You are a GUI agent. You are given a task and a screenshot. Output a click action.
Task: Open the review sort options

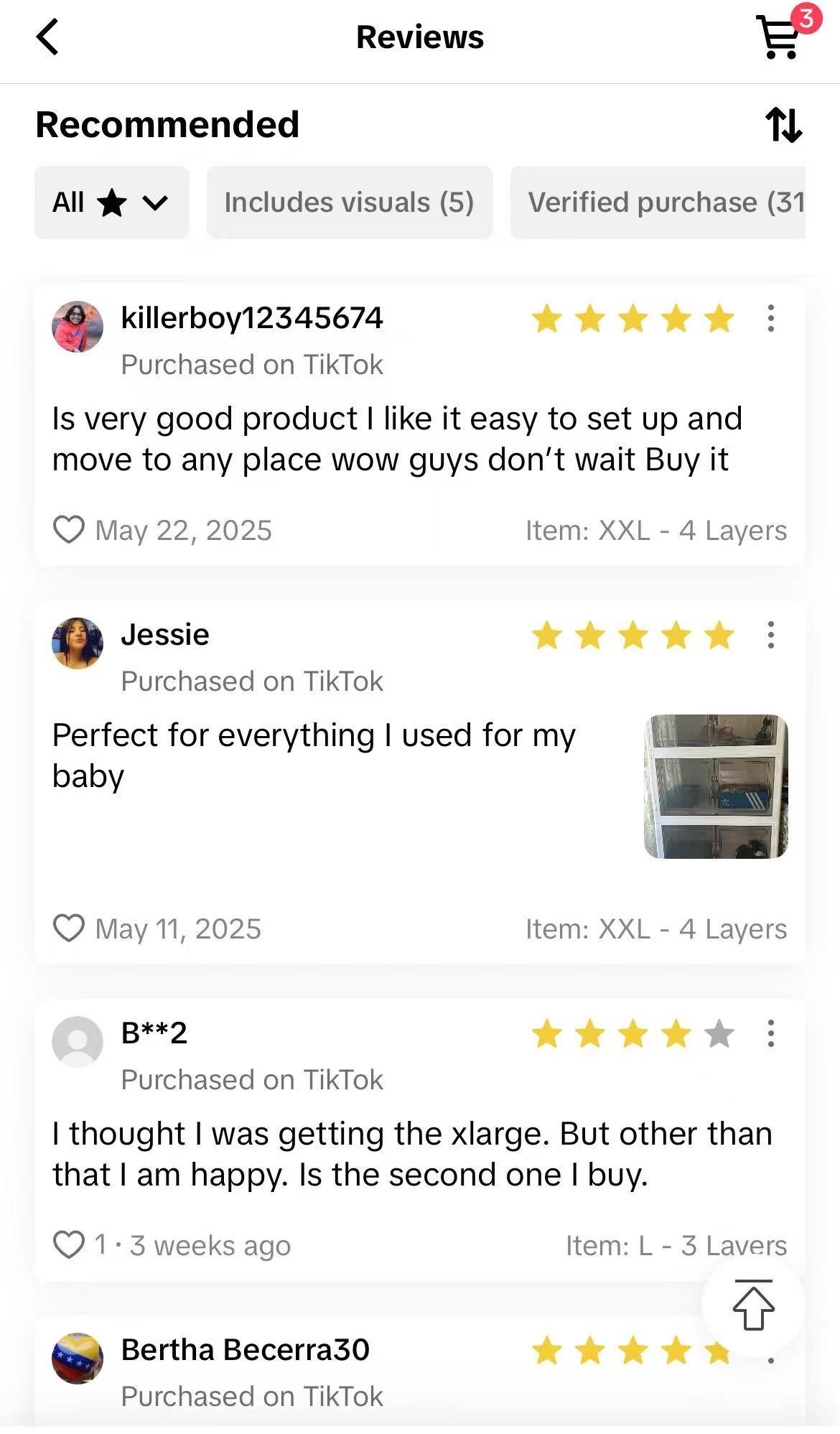(x=783, y=125)
